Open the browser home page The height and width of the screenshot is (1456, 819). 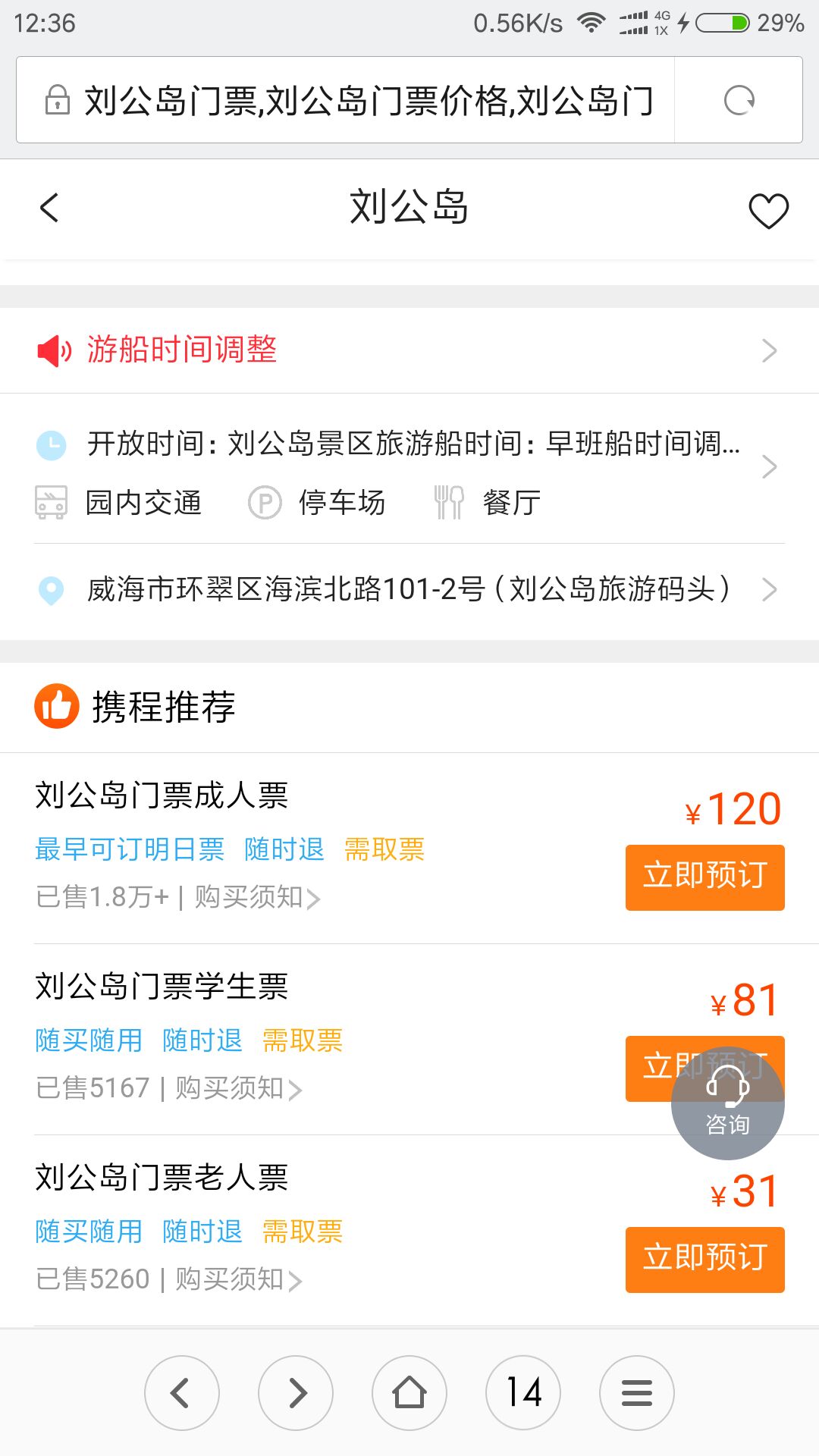click(409, 1393)
